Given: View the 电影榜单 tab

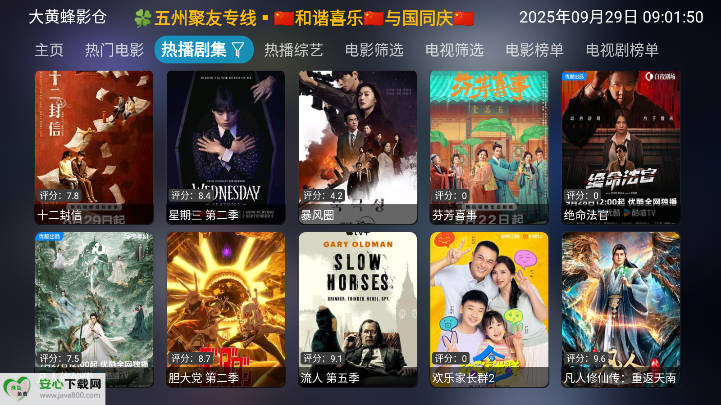Looking at the screenshot, I should 534,50.
